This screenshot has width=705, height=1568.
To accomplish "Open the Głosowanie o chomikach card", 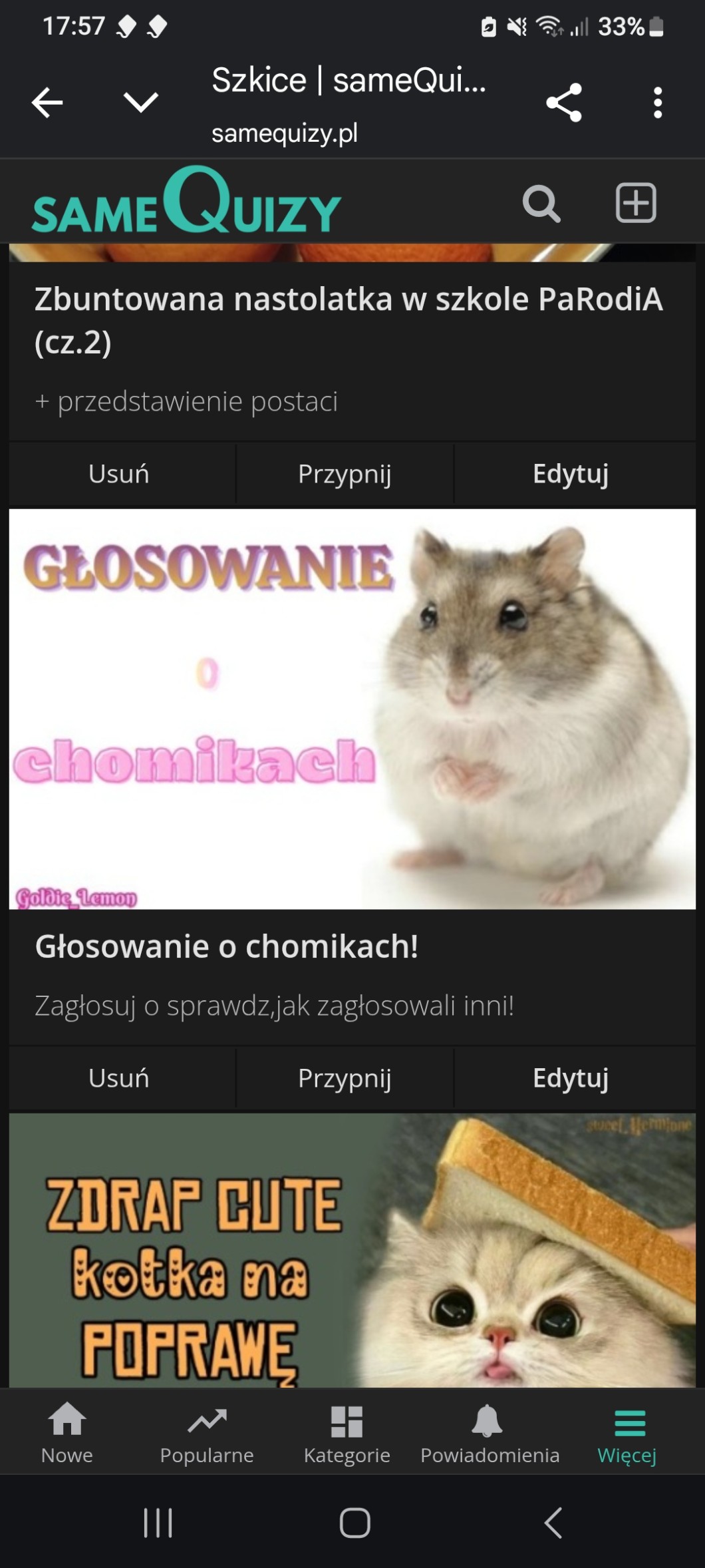I will (x=352, y=709).
